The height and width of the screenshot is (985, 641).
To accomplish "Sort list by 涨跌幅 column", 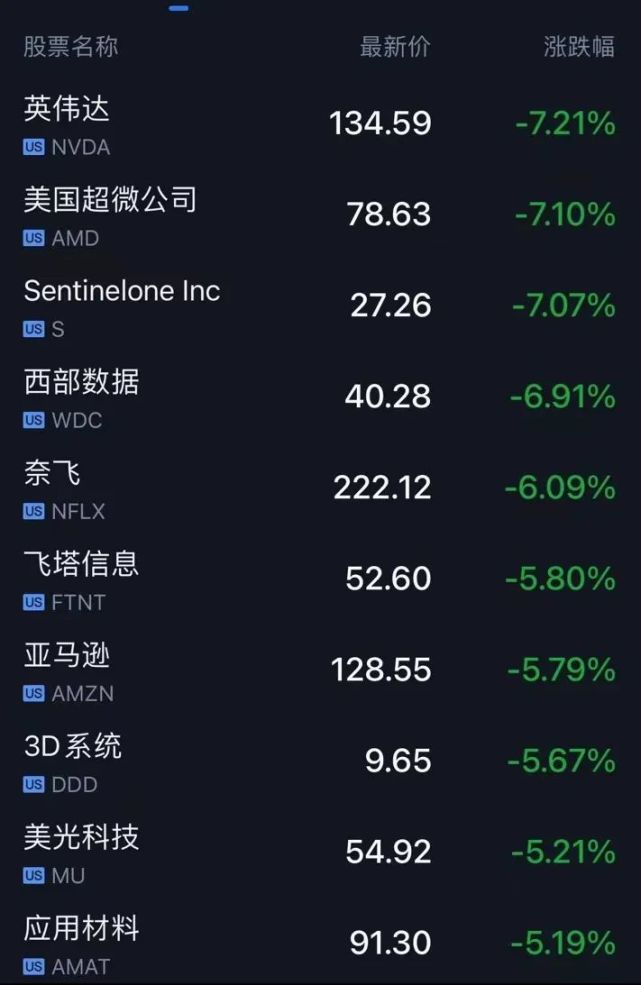I will point(579,47).
